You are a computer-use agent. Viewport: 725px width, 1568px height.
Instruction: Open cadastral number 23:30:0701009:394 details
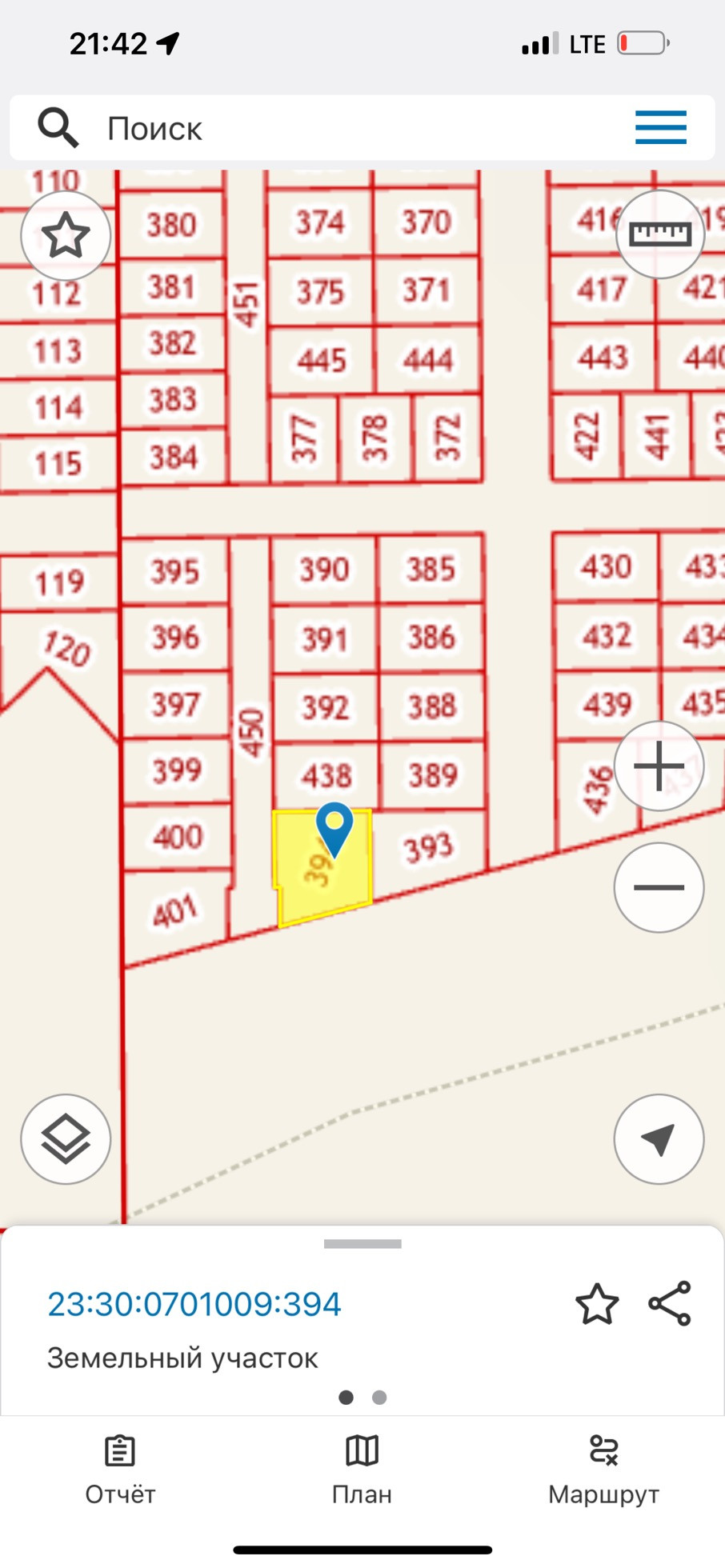tap(194, 1304)
